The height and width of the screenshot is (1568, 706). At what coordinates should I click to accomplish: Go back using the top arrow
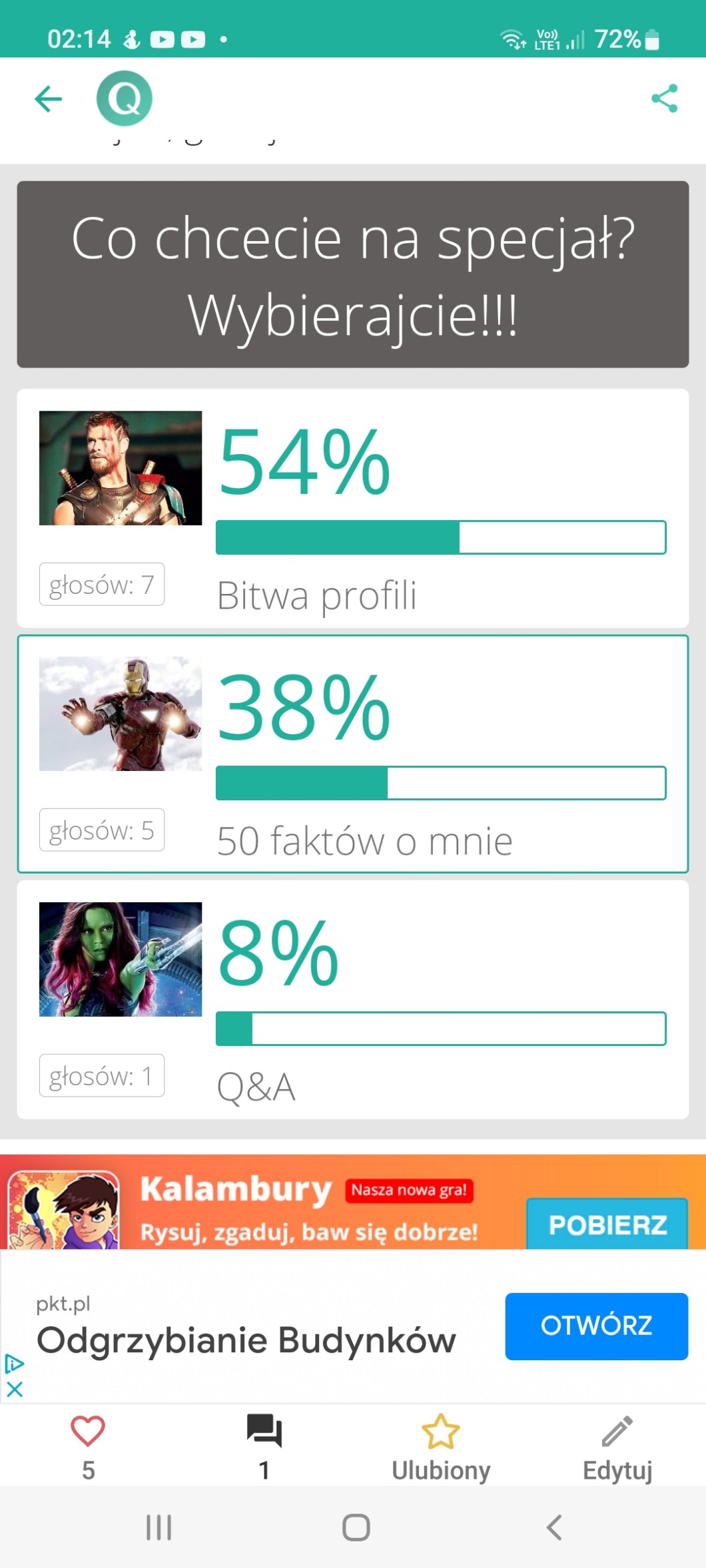click(x=49, y=99)
